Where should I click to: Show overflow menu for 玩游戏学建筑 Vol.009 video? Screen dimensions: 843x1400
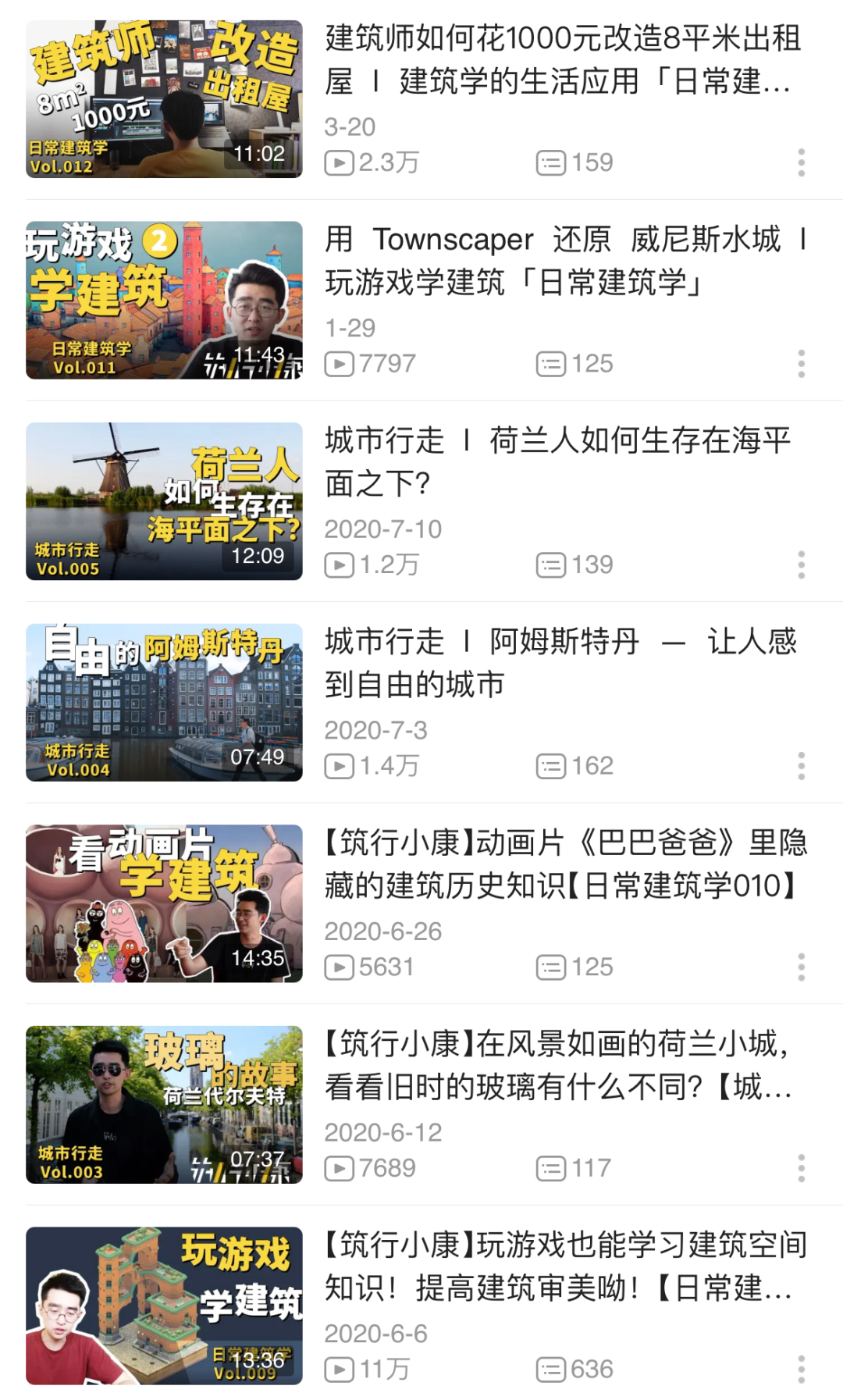pyautogui.click(x=801, y=1370)
